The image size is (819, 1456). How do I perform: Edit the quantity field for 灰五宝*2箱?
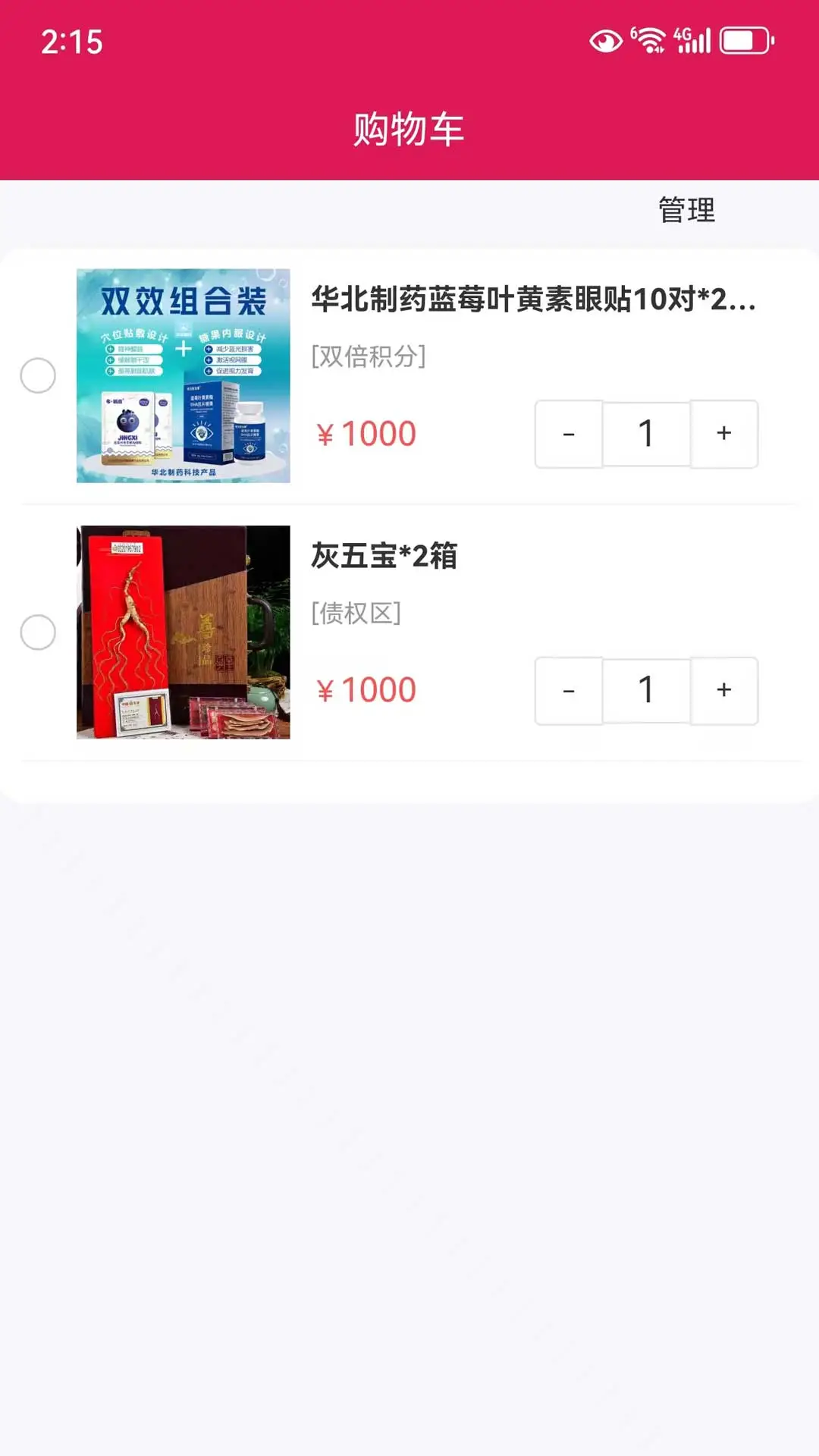[646, 691]
